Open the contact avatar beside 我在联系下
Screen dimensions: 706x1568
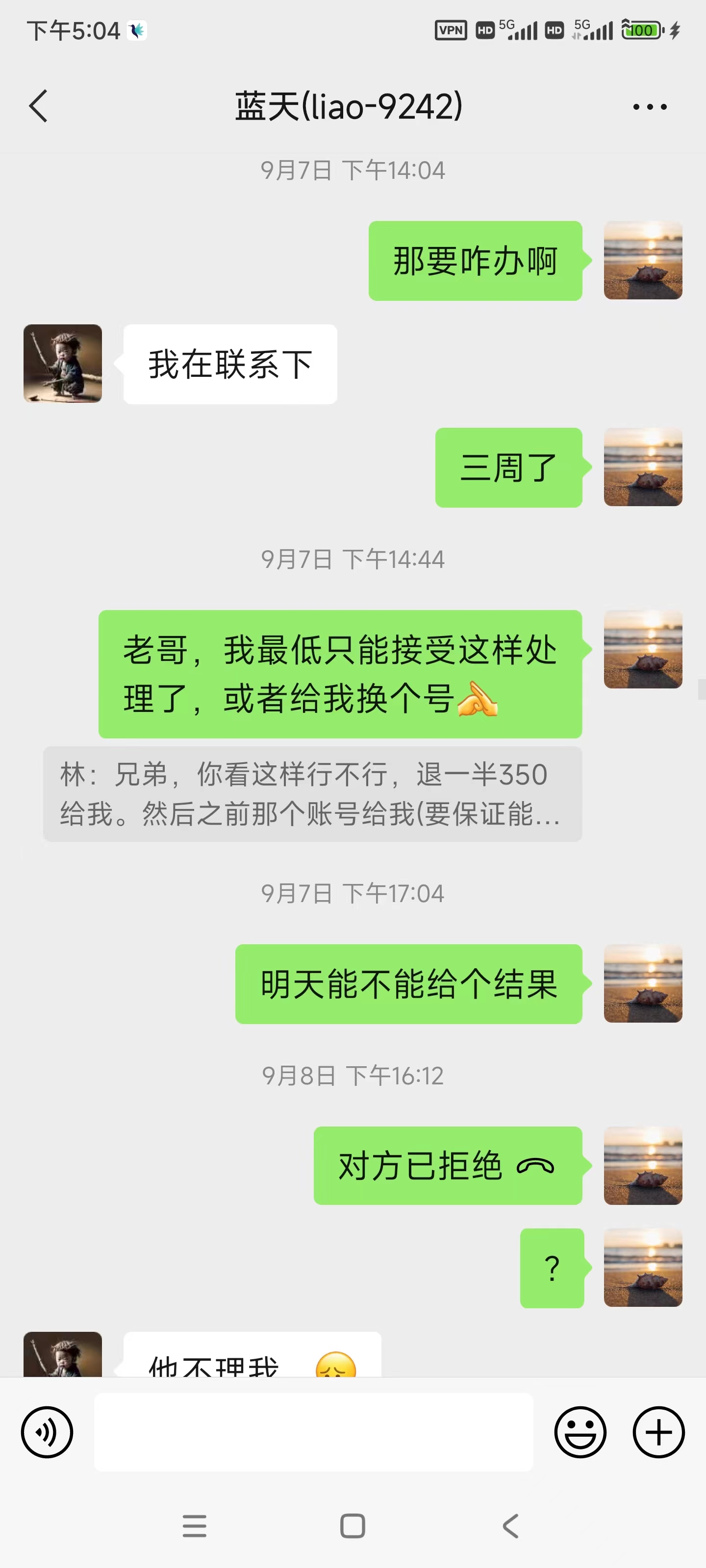point(63,364)
